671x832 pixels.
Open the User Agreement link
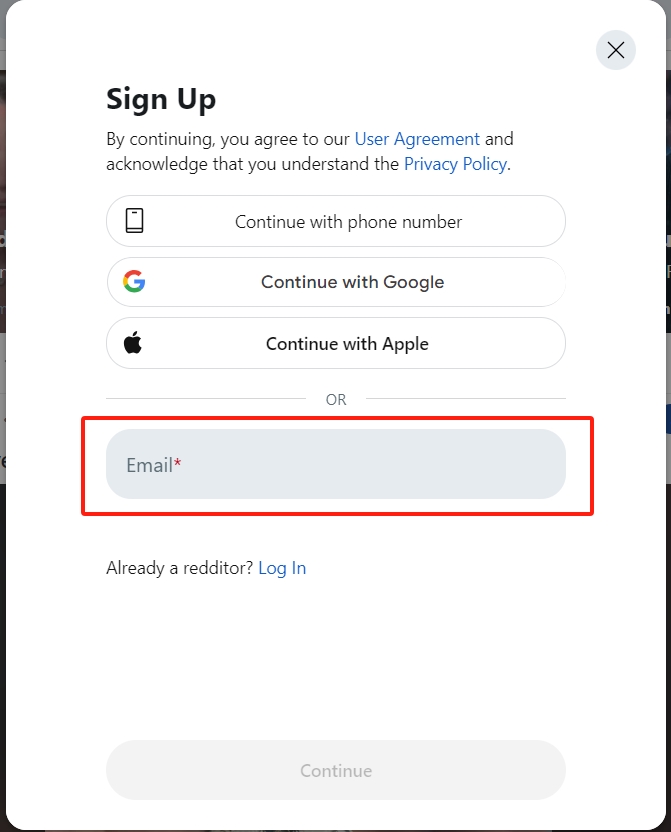417,139
